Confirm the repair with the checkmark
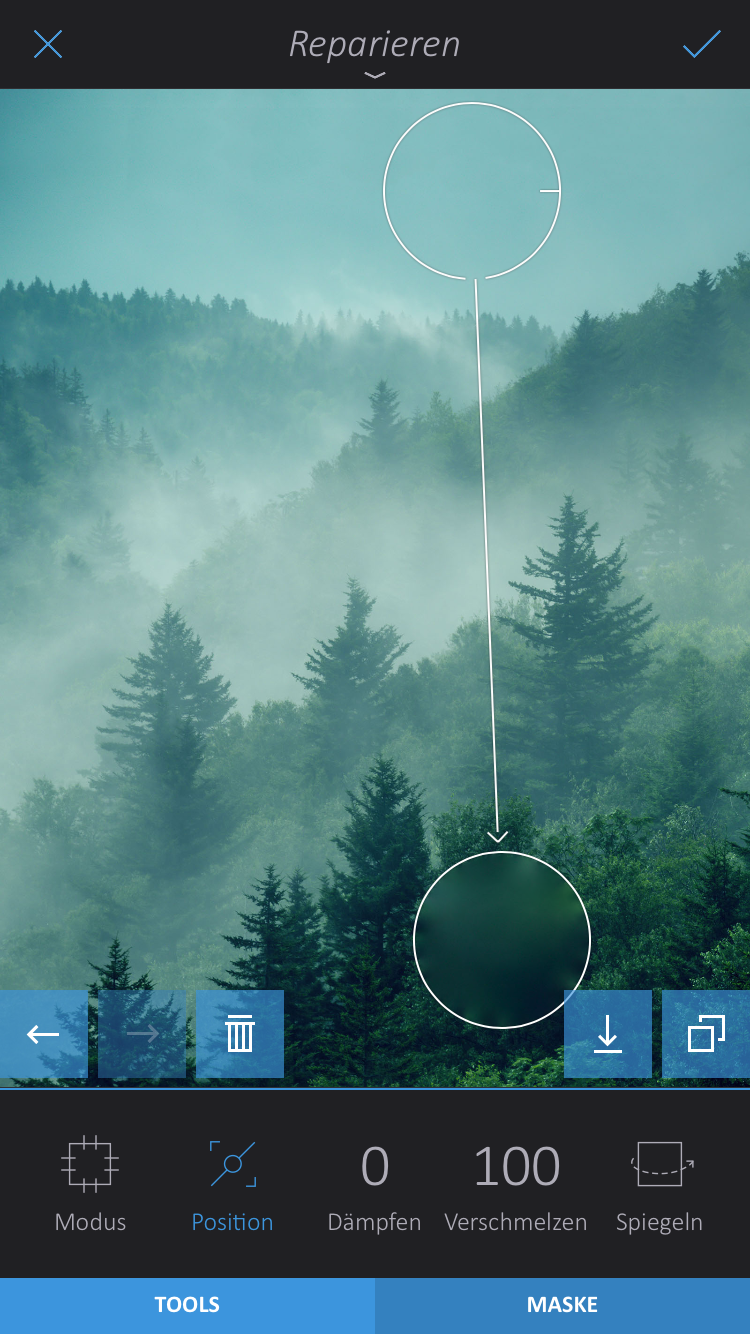 tap(701, 44)
